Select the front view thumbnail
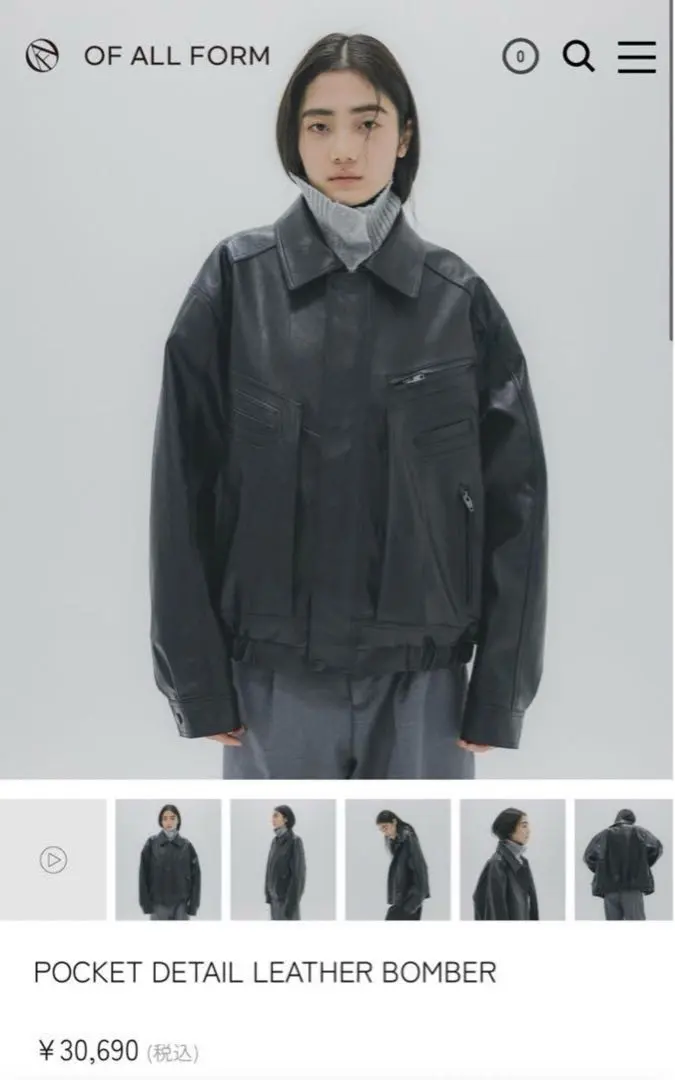The height and width of the screenshot is (1080, 675). tap(168, 859)
